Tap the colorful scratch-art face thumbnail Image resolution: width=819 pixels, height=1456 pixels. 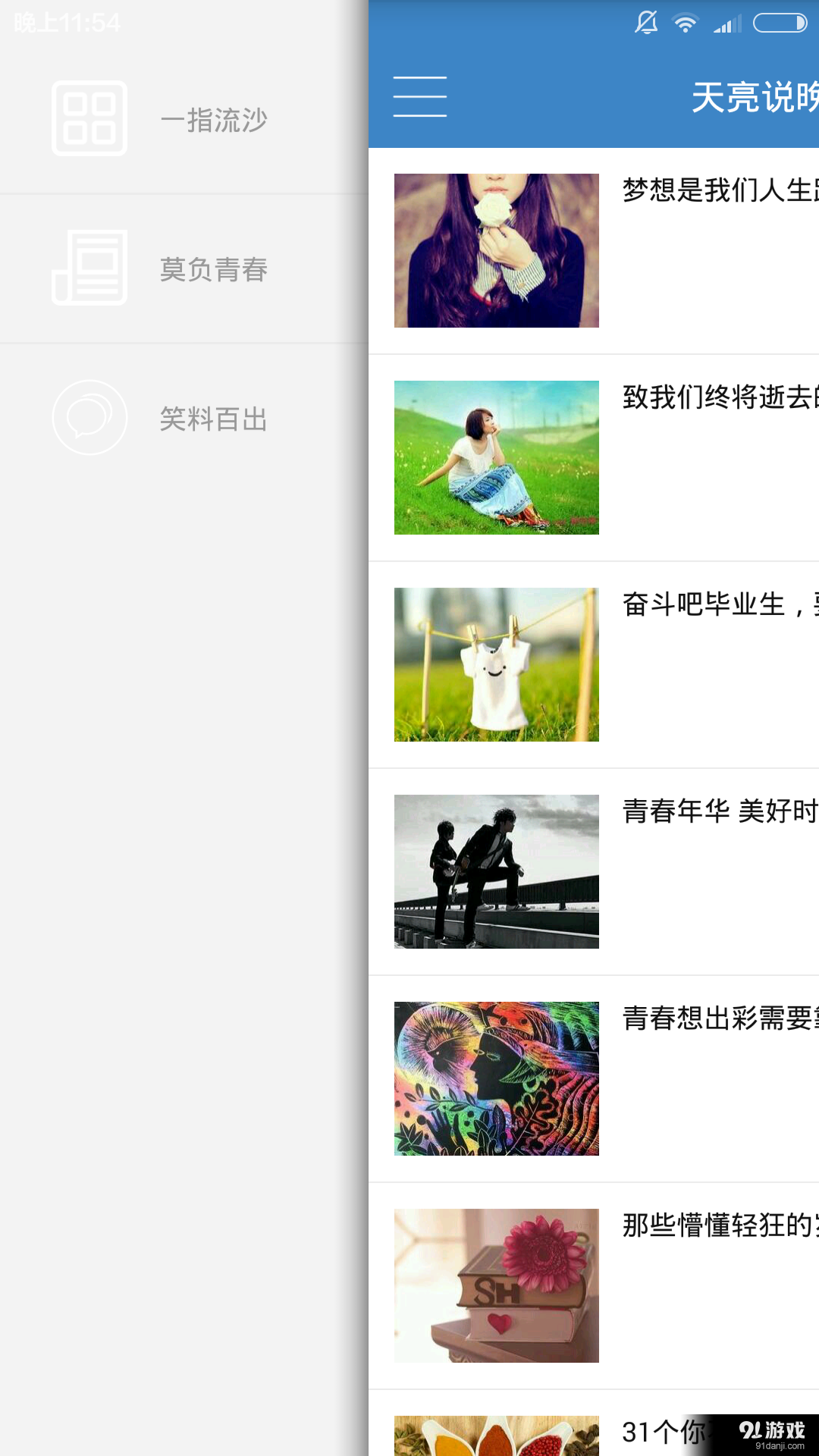tap(497, 1077)
